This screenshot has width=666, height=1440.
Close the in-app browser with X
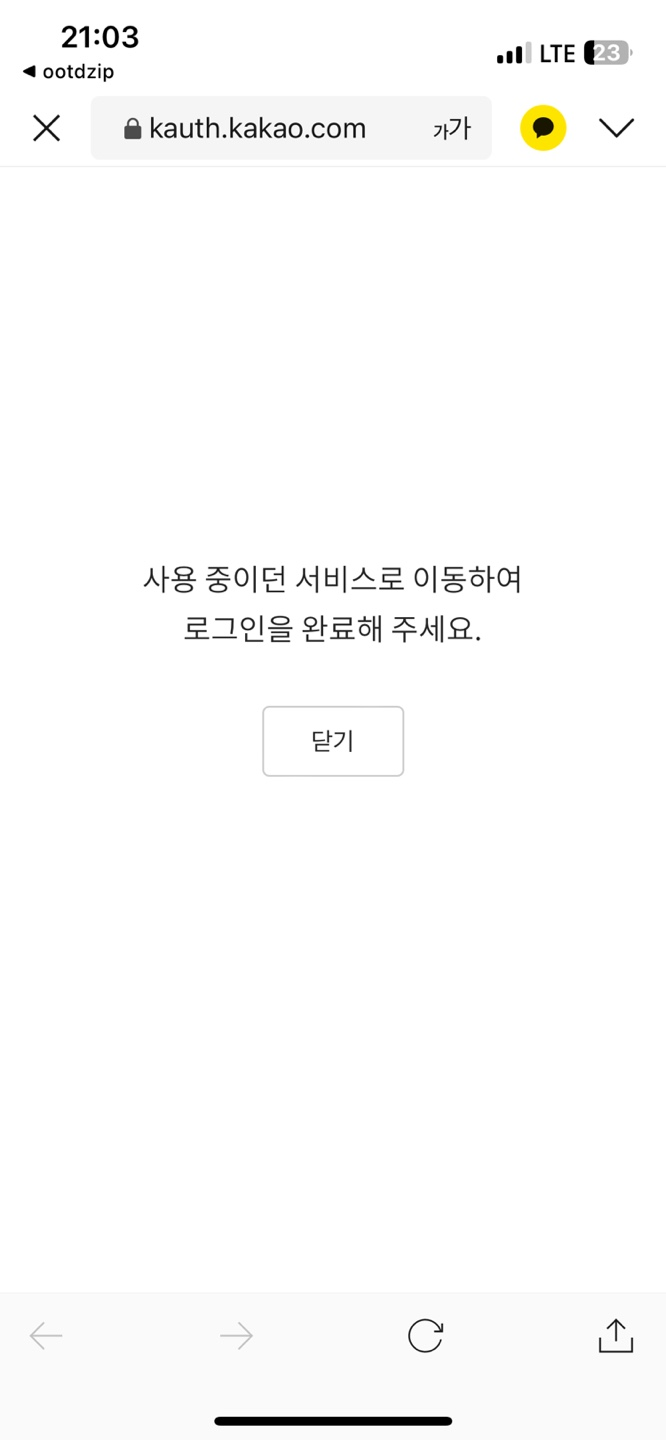[47, 128]
